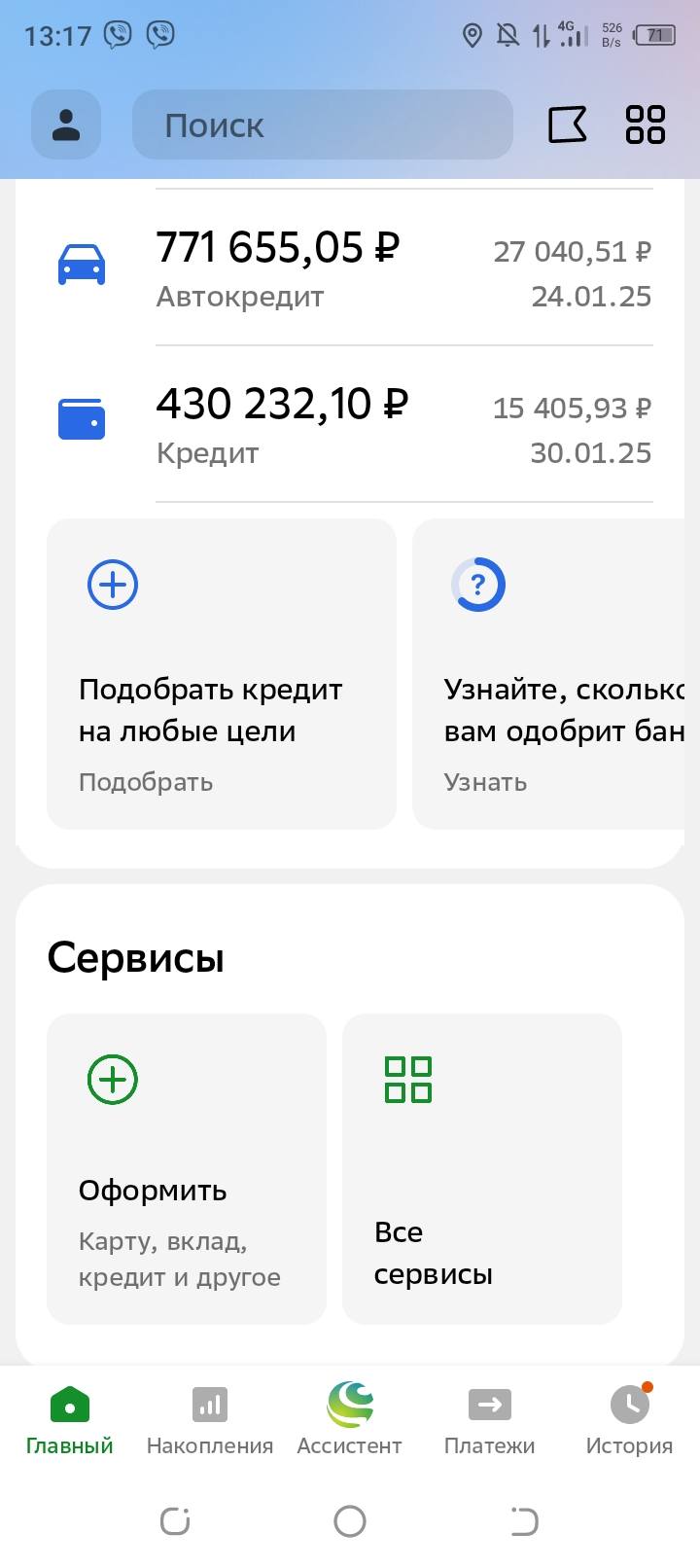Open the profile icon next to search
The image size is (700, 1568).
[64, 125]
